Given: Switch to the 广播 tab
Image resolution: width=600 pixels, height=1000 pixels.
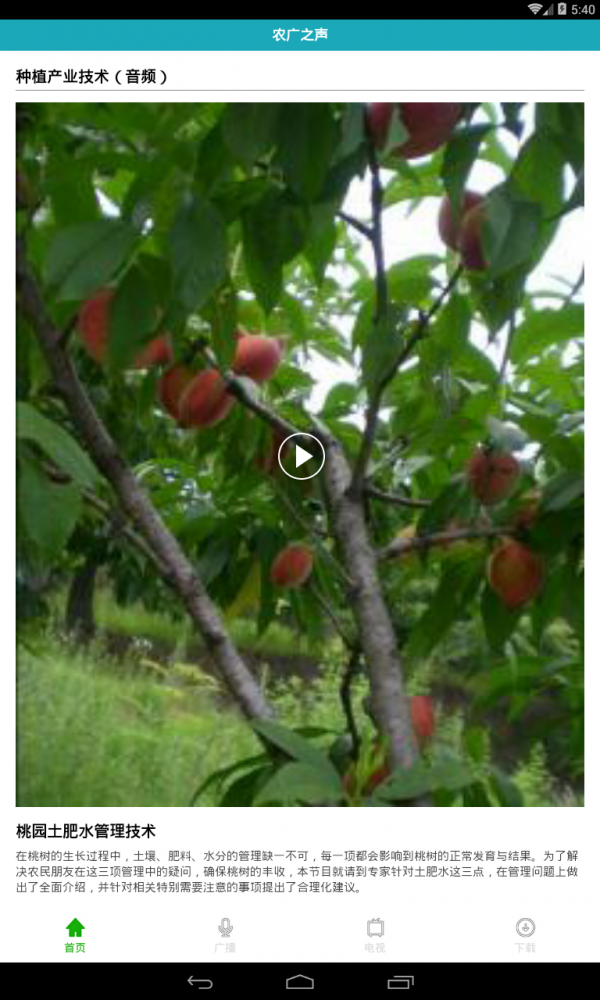Looking at the screenshot, I should pyautogui.click(x=225, y=935).
